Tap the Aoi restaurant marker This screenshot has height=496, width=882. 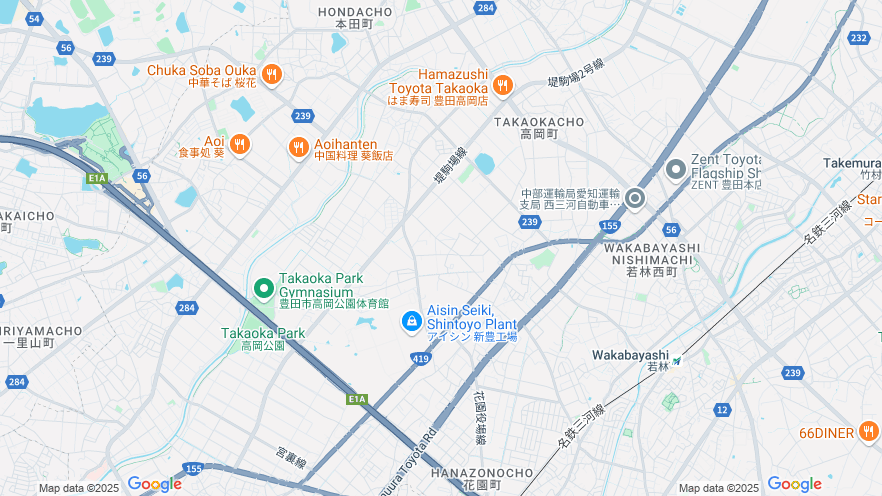[x=239, y=145]
